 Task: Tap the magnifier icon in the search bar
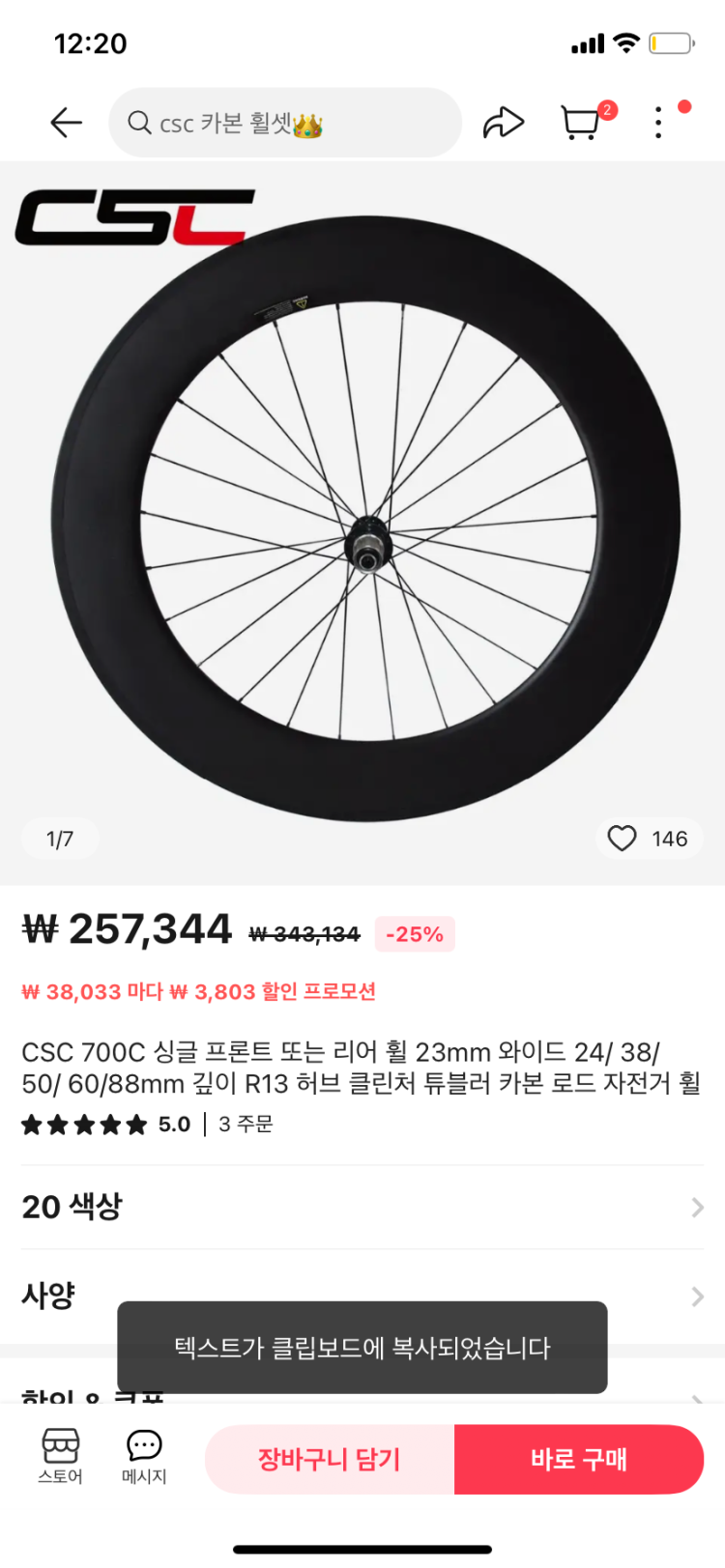[138, 123]
